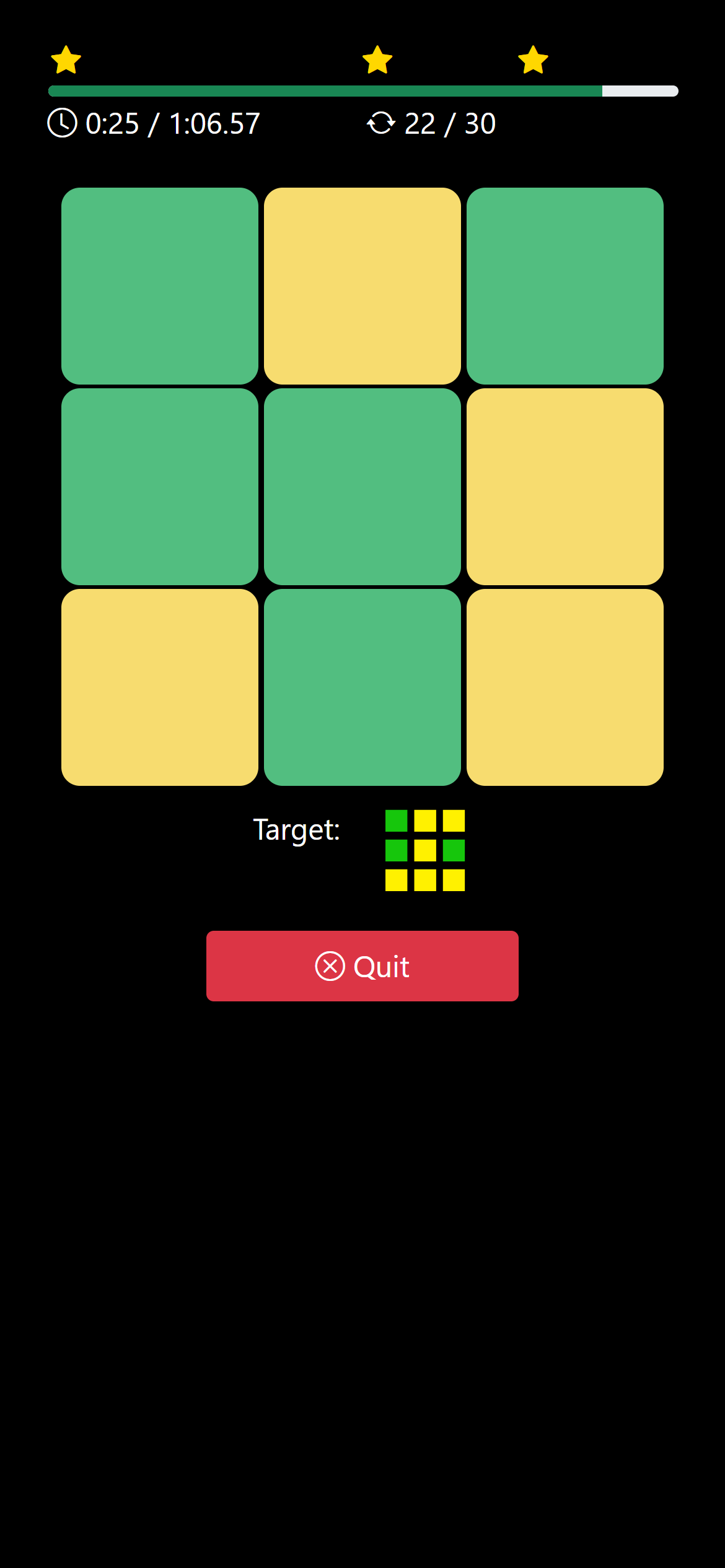The height and width of the screenshot is (1568, 725).
Task: Flip the middle-right yellow tile
Action: point(565,487)
